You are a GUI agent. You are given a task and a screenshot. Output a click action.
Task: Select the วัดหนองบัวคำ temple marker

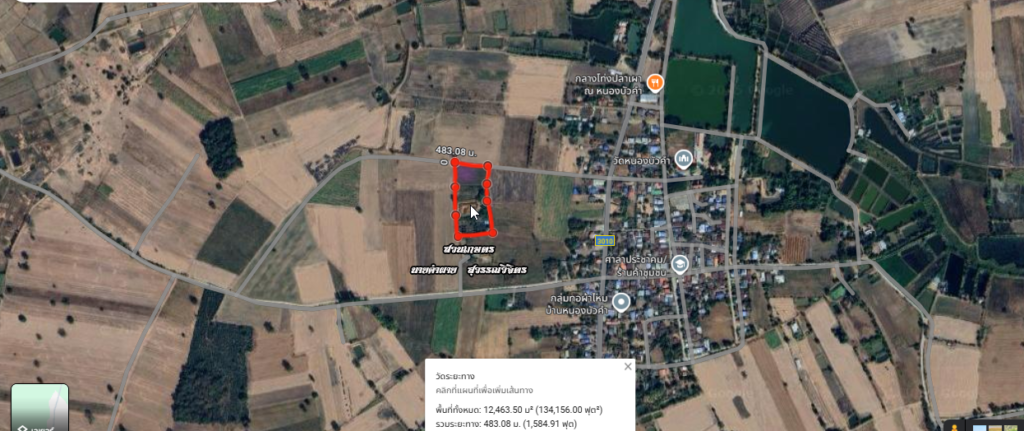coord(684,158)
